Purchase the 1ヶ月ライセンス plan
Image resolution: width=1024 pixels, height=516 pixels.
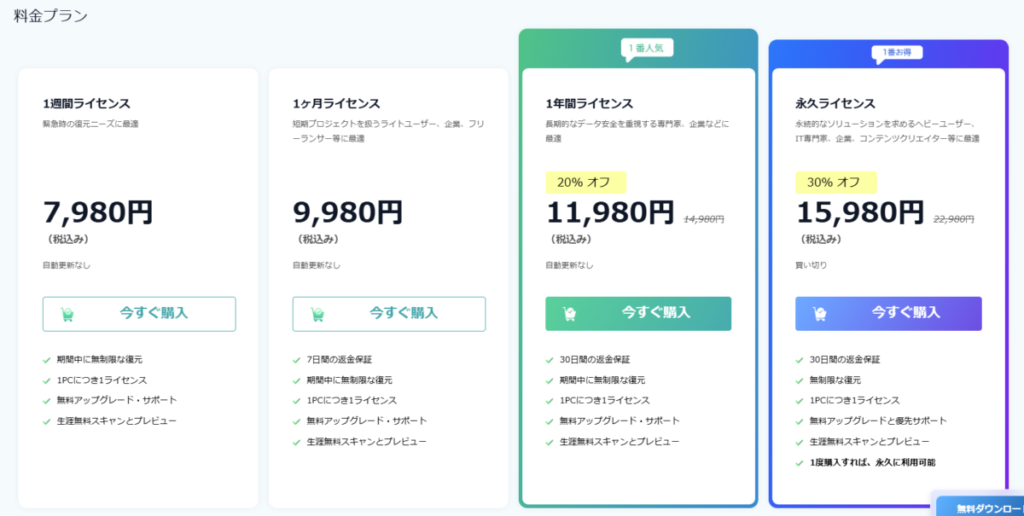click(x=389, y=313)
